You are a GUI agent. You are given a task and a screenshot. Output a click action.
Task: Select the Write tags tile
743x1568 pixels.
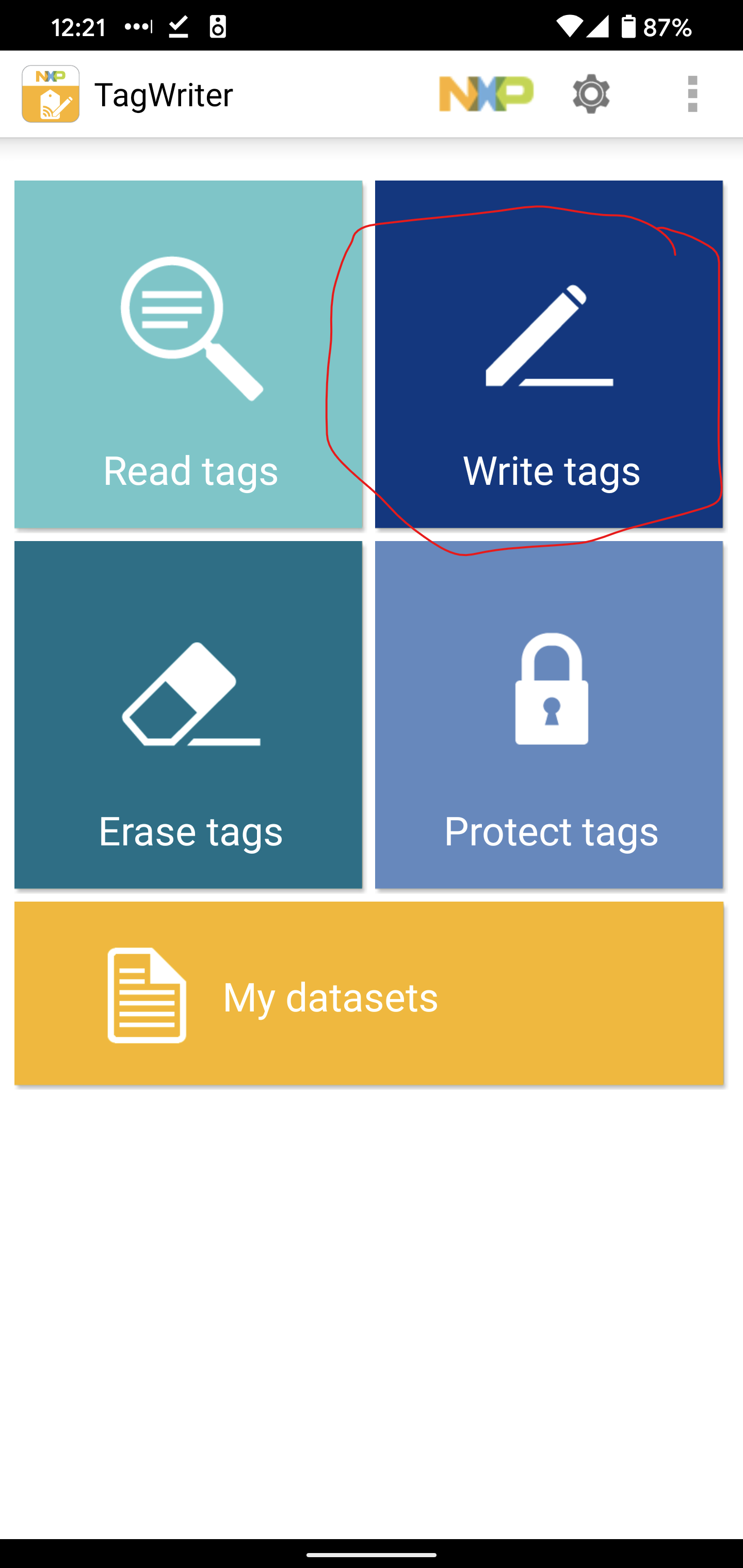(548, 354)
